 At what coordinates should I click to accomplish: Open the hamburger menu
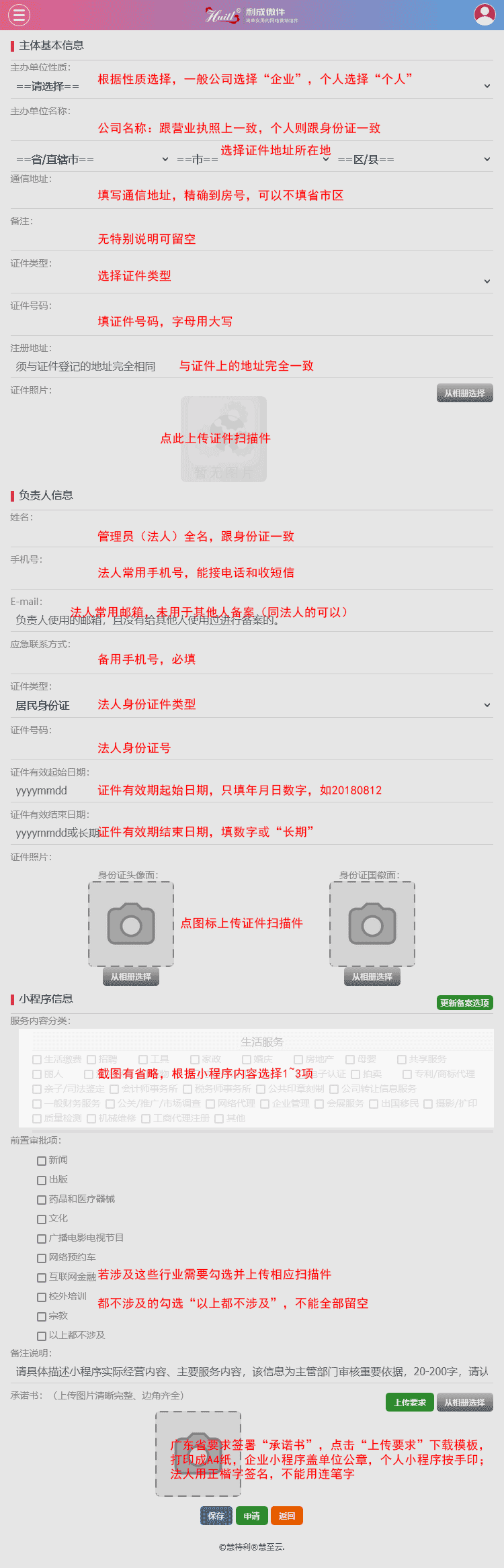19,14
